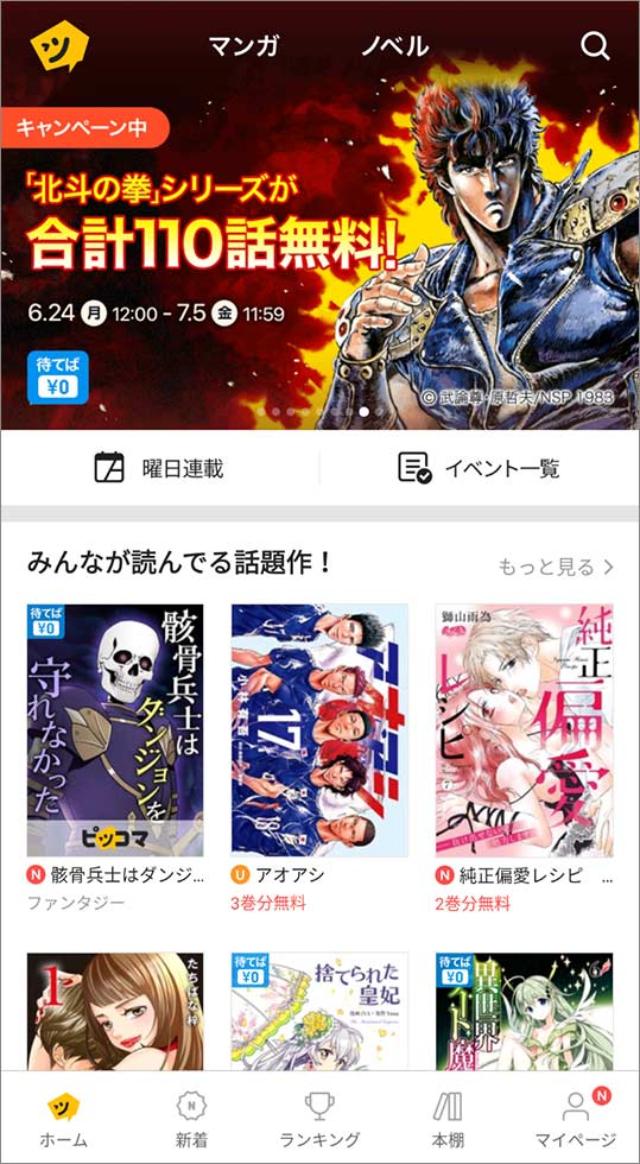Open イベント一覧 list
This screenshot has width=640, height=1164.
[x=479, y=468]
